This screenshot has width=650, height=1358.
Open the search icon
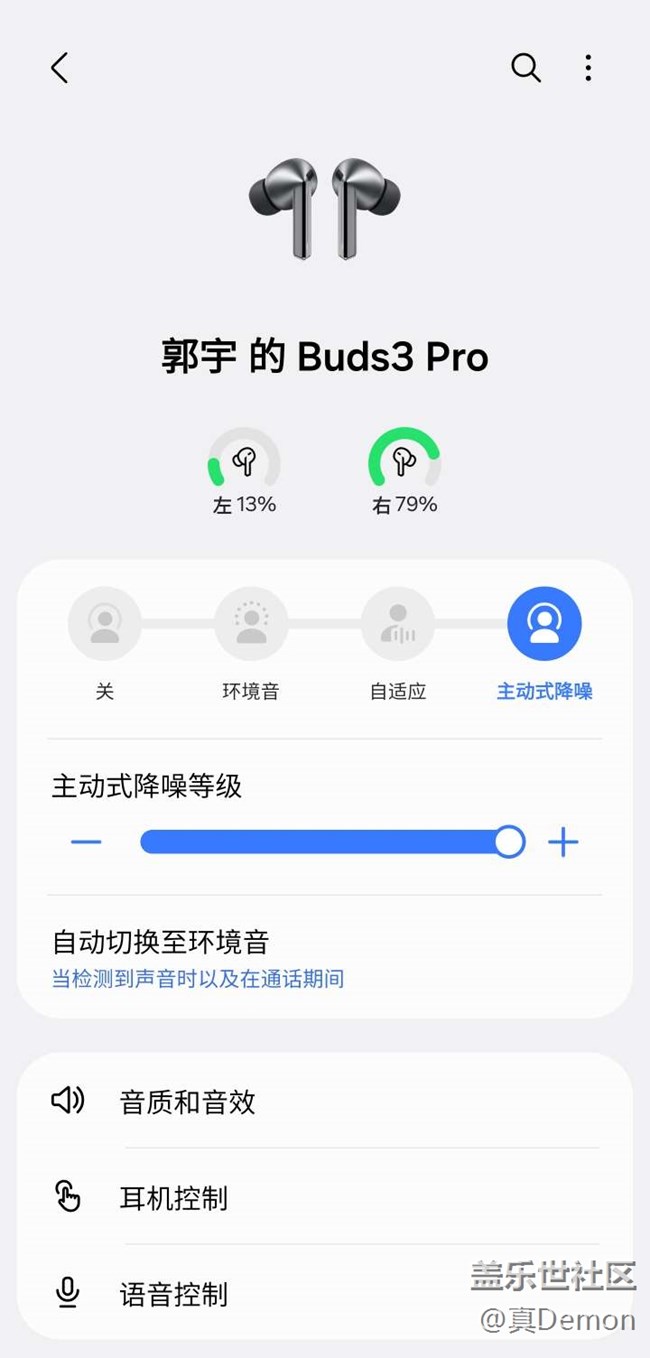[x=526, y=68]
